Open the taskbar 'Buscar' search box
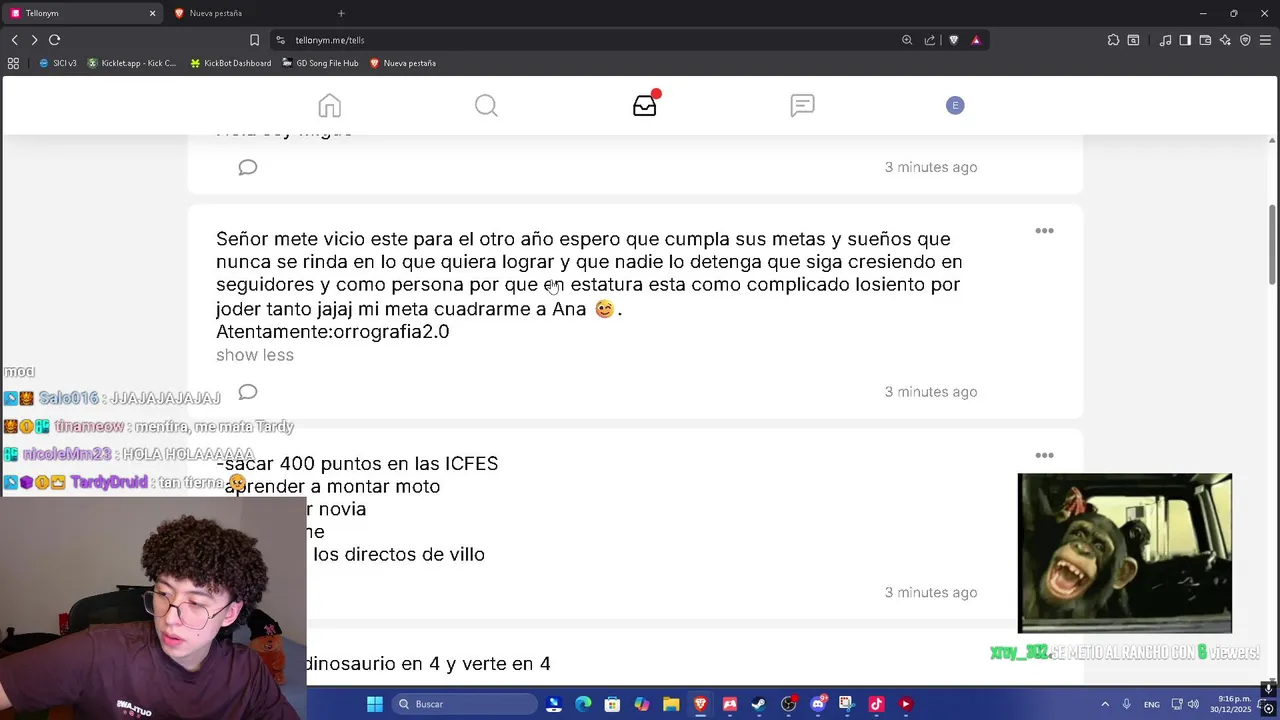1280x720 pixels. (x=463, y=704)
